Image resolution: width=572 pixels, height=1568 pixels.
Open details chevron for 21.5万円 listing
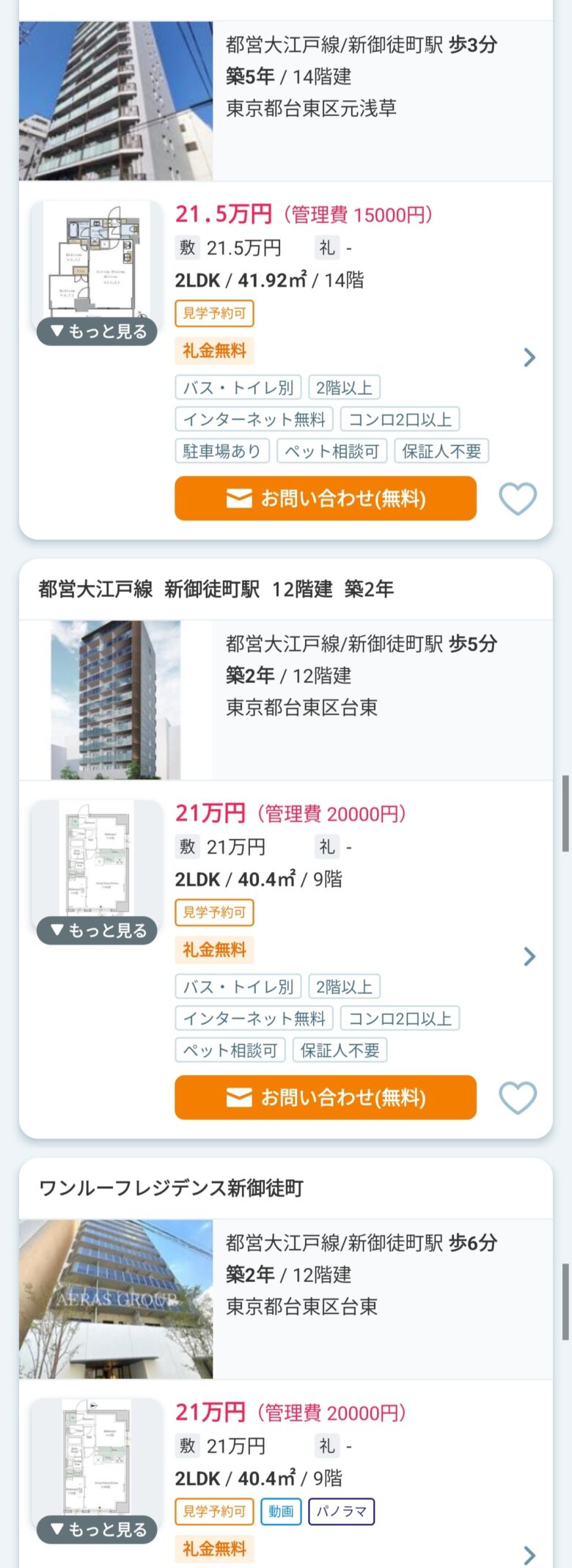(x=529, y=358)
